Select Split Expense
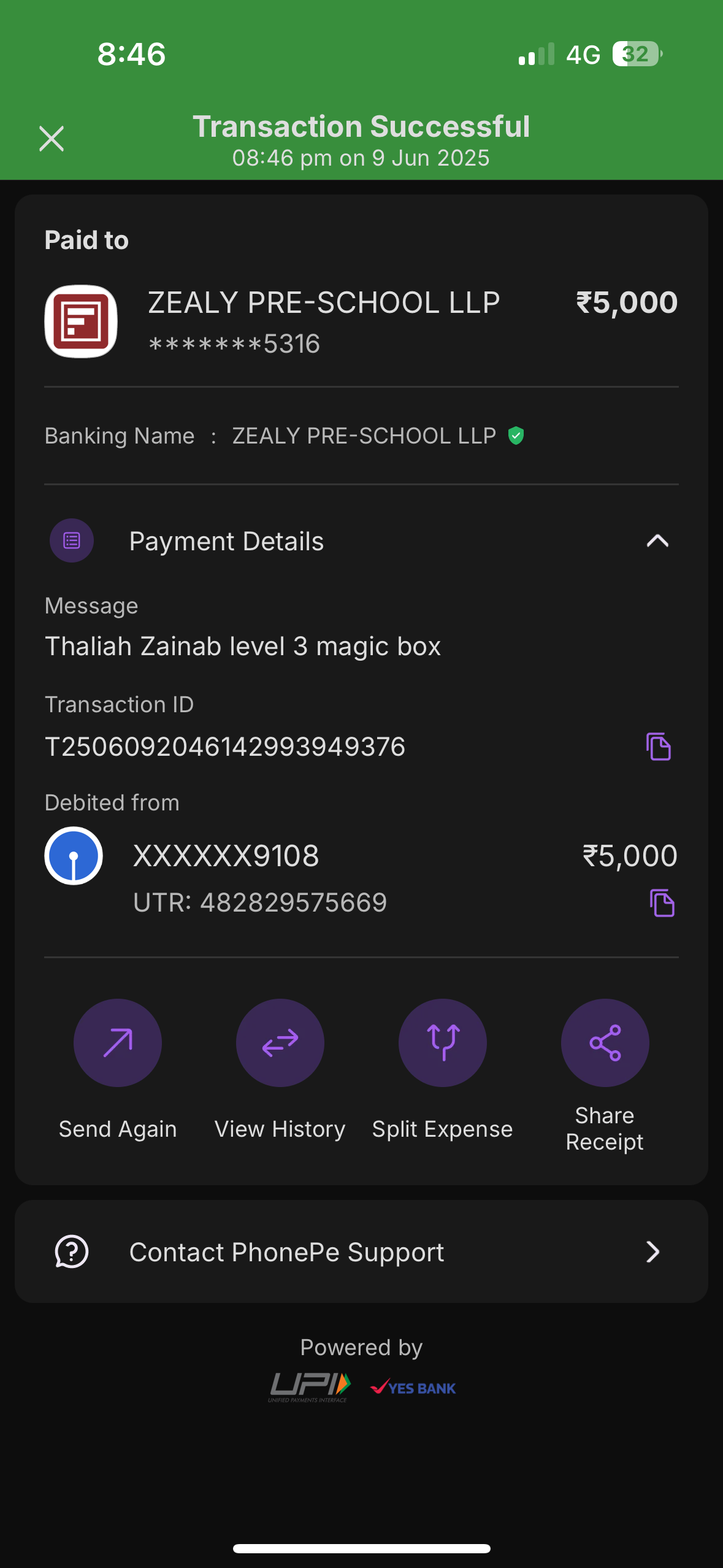Image resolution: width=723 pixels, height=1568 pixels. click(x=442, y=1043)
